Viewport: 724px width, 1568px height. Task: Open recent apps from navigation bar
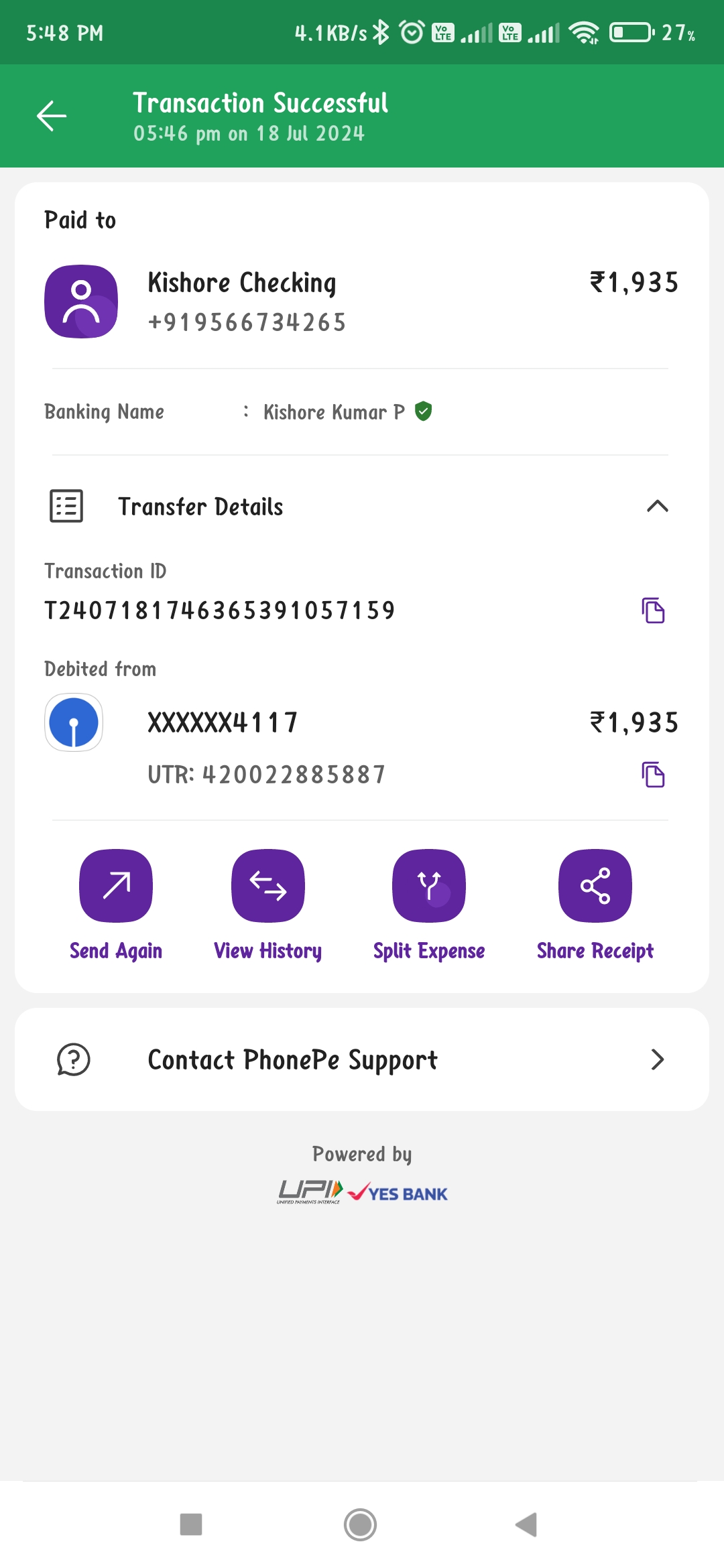click(191, 1524)
